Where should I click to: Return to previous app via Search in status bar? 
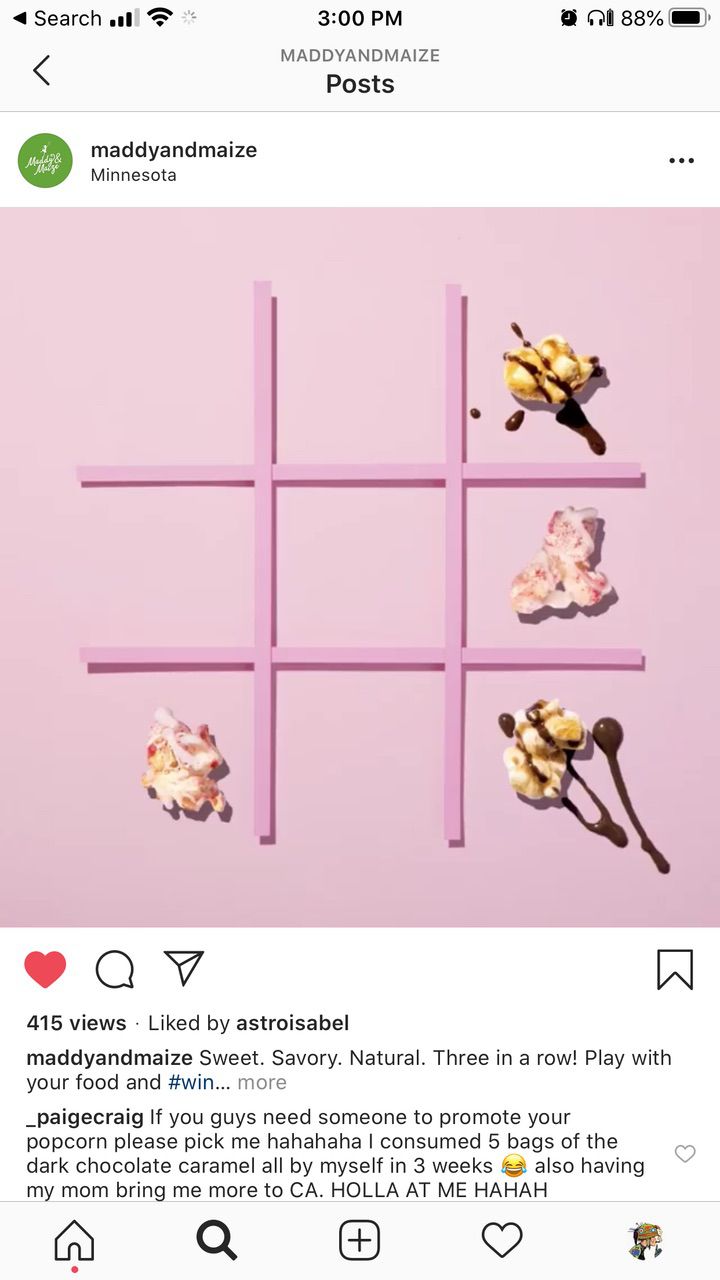pyautogui.click(x=57, y=18)
